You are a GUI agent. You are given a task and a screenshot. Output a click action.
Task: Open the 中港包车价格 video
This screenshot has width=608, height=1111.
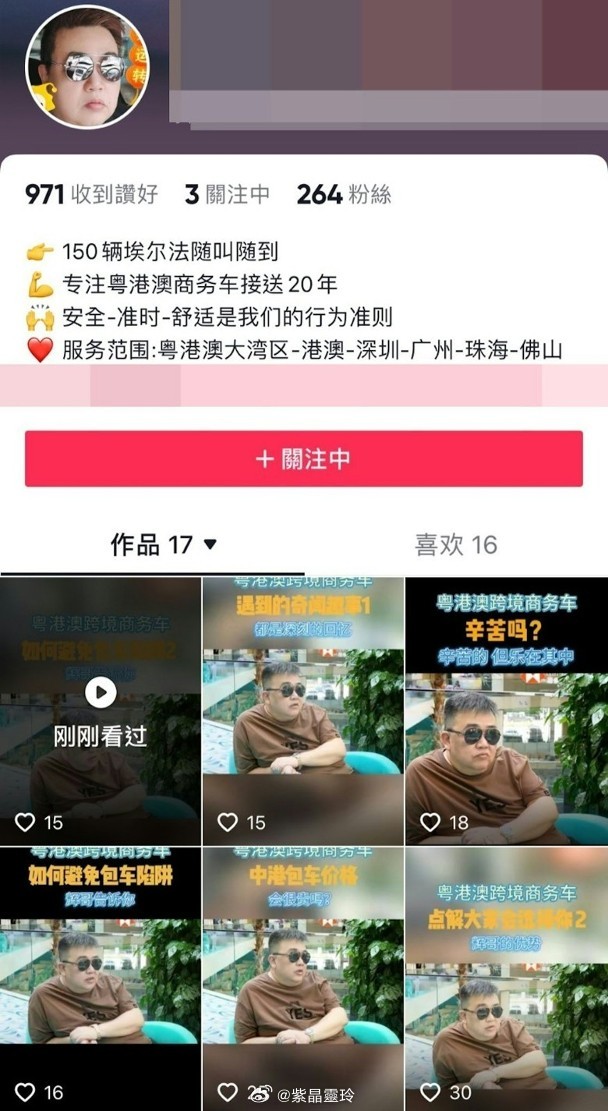click(302, 975)
